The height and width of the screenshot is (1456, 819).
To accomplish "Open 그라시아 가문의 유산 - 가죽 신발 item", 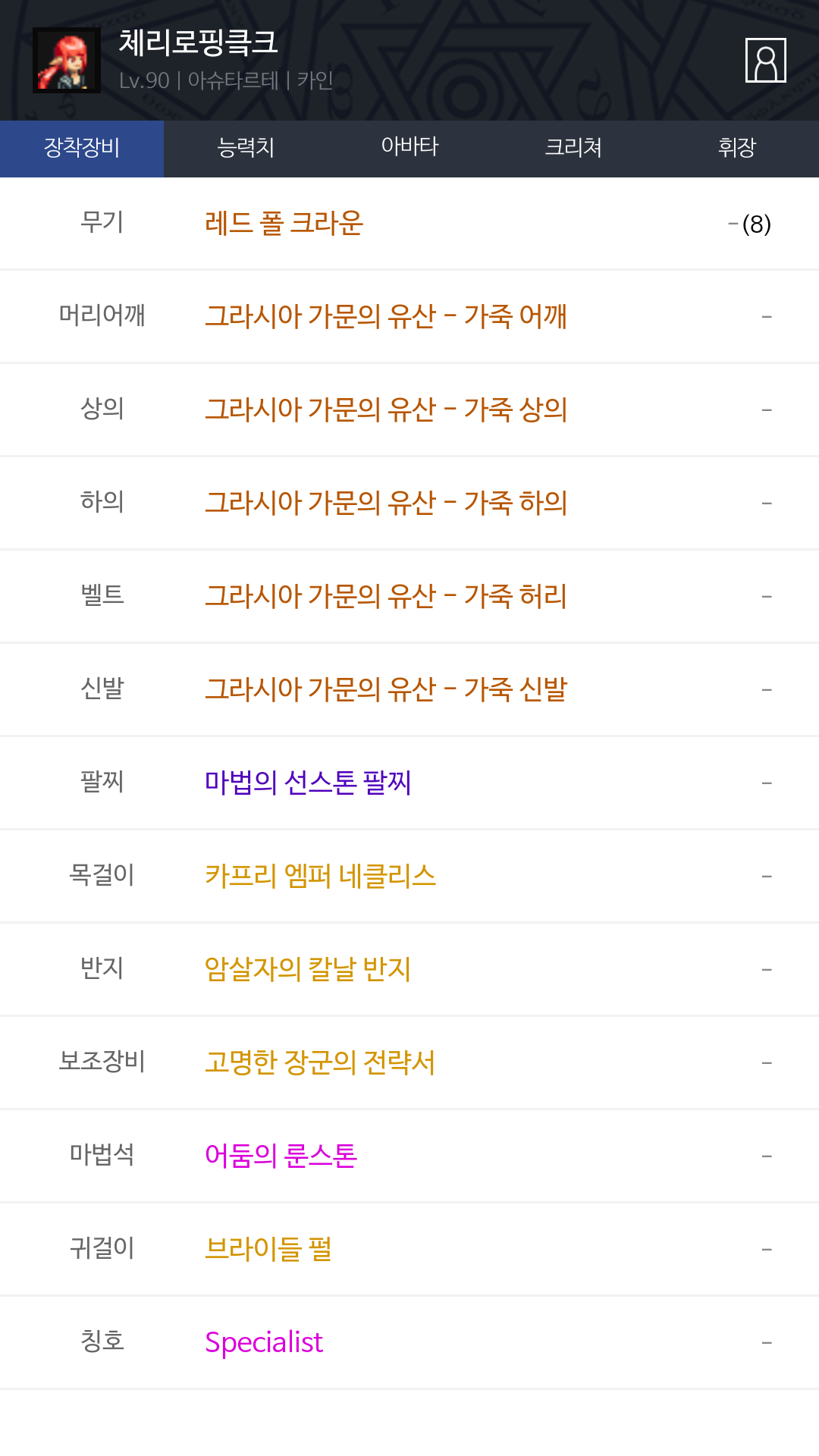I will [386, 689].
